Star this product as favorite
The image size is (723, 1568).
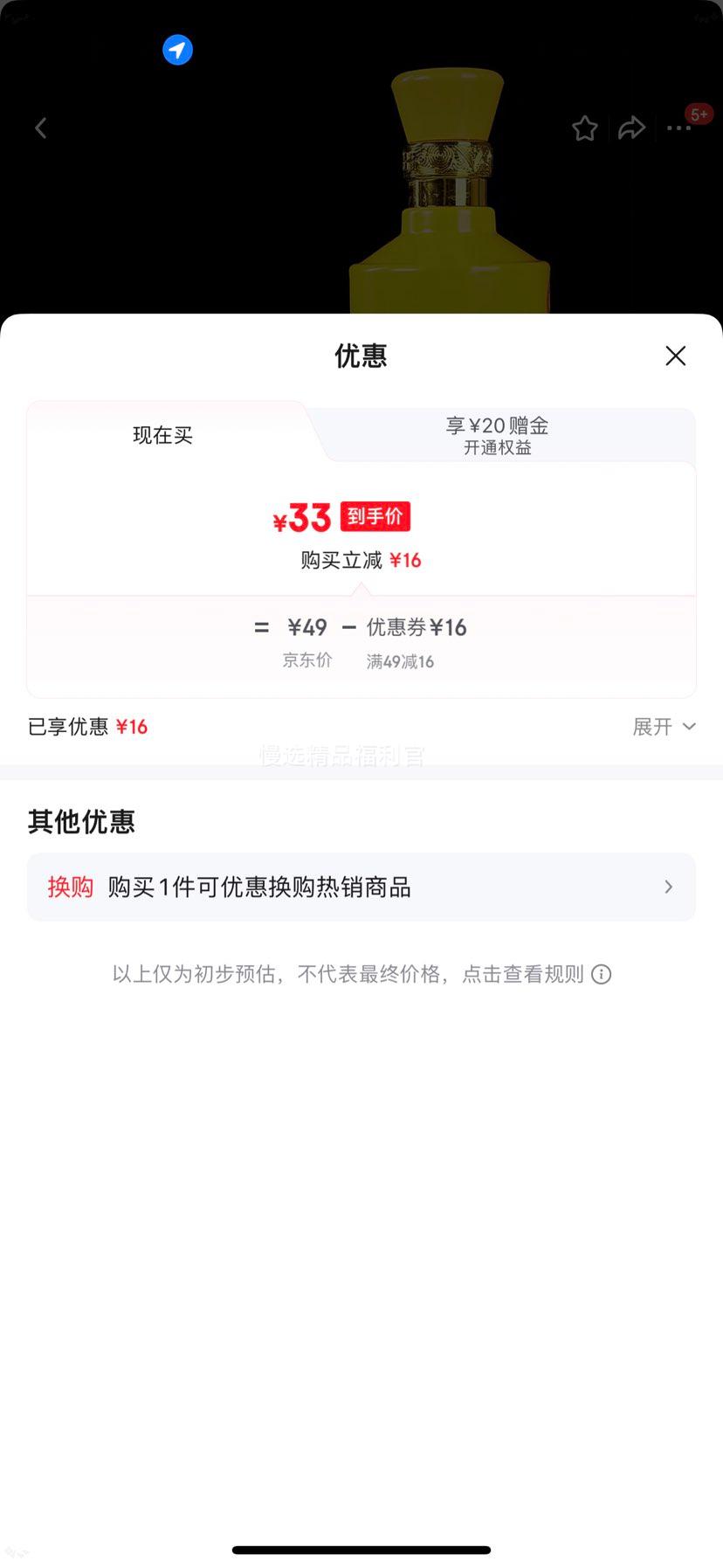[x=585, y=128]
